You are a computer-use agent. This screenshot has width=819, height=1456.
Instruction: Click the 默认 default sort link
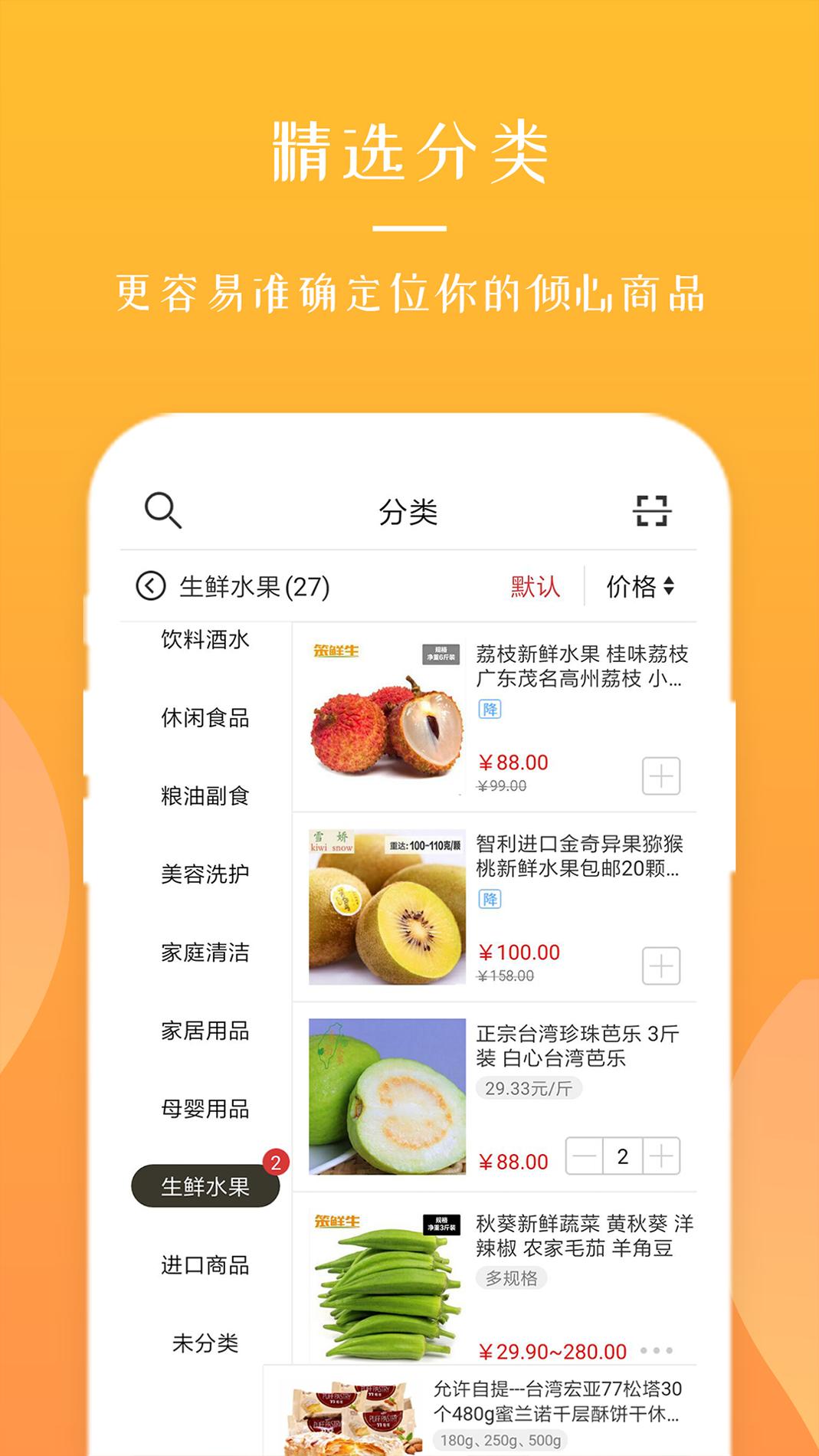[535, 585]
